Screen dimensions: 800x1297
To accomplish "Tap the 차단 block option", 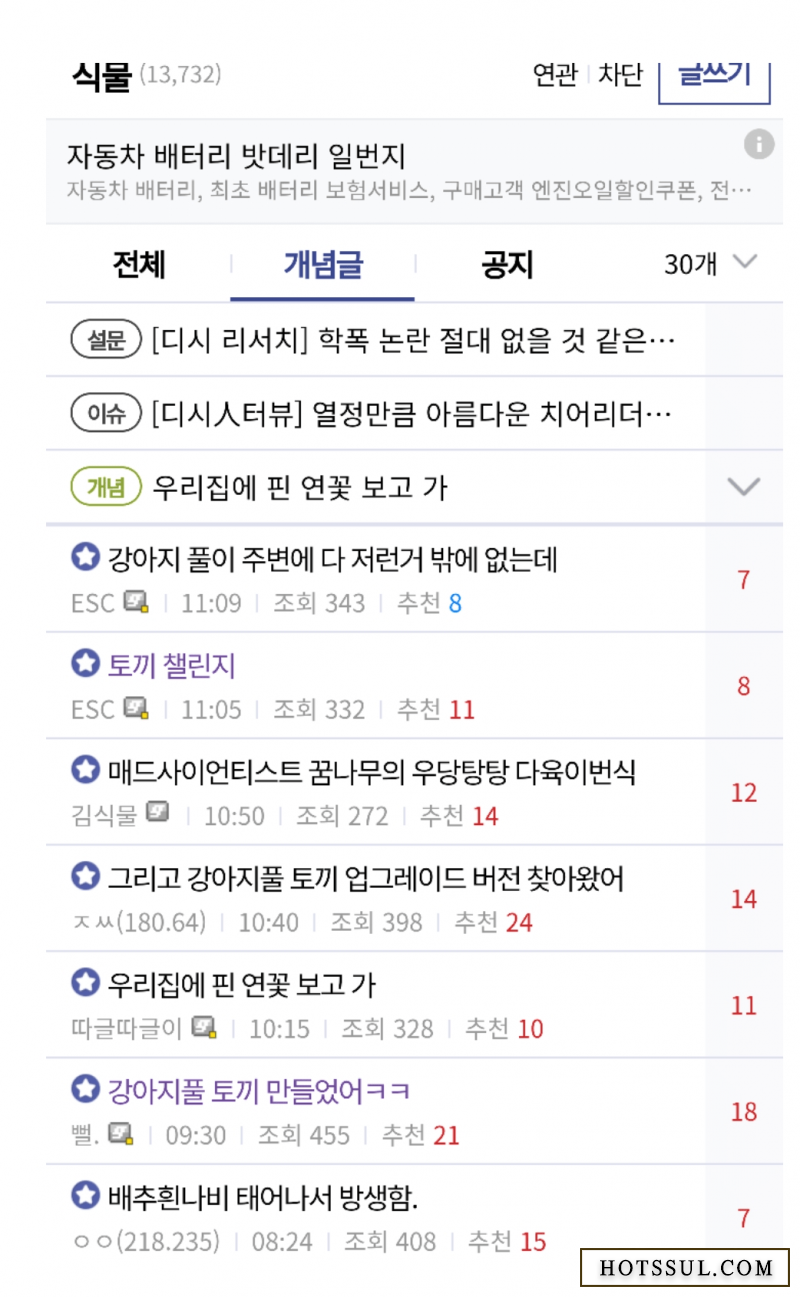I will click(620, 76).
